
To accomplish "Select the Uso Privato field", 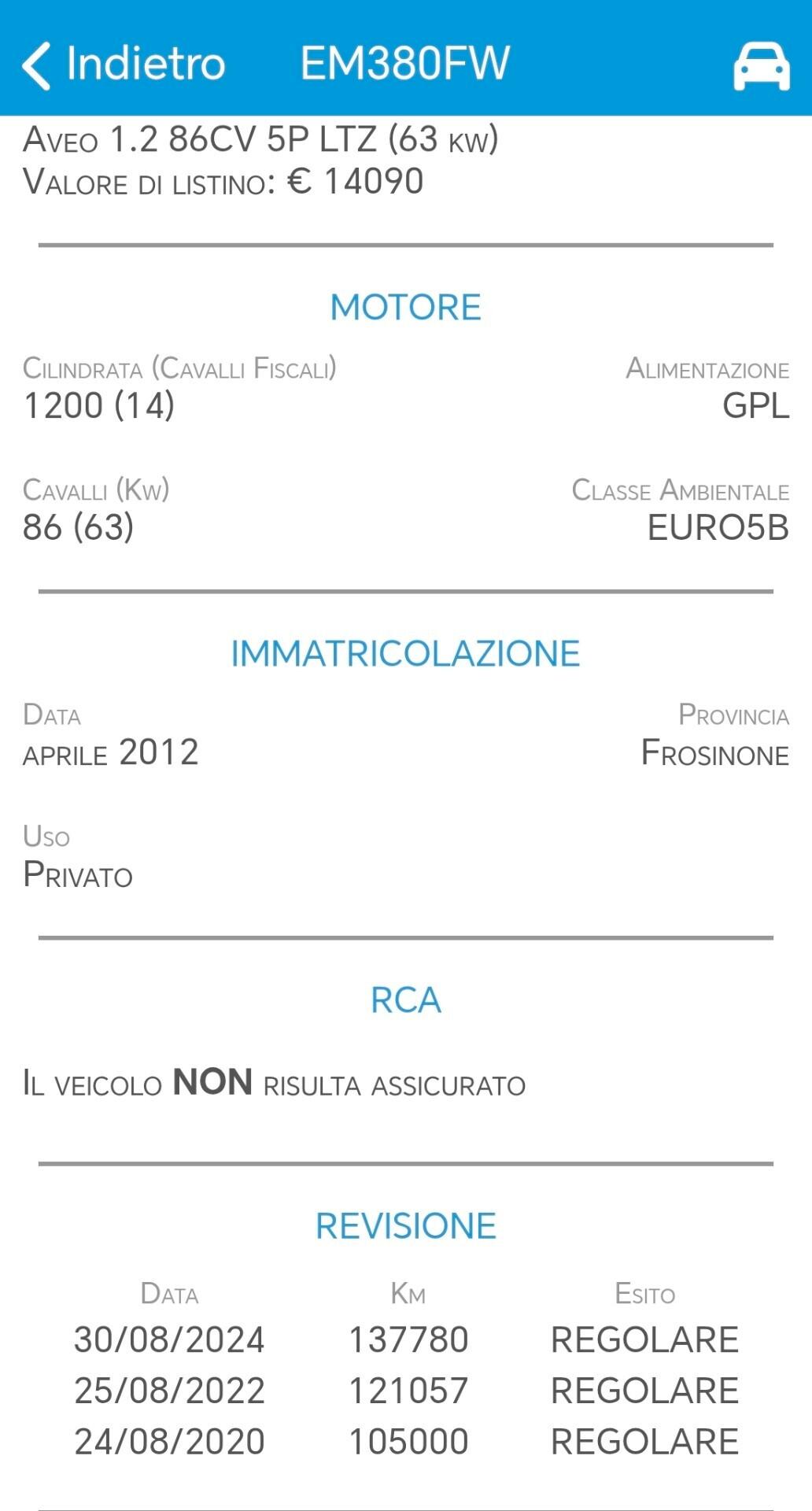I will tap(77, 875).
